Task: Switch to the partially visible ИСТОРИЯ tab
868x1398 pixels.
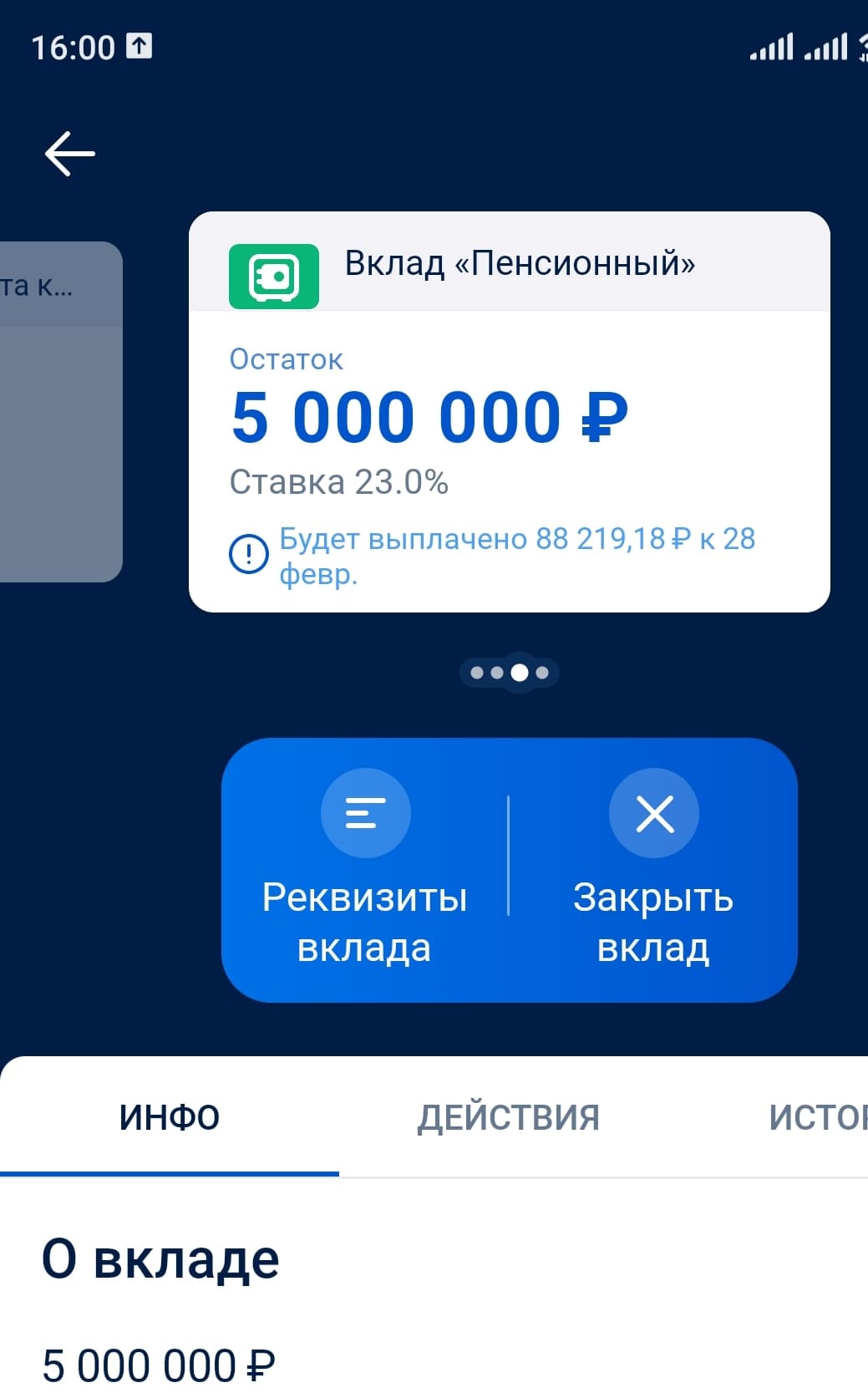Action: (817, 1117)
